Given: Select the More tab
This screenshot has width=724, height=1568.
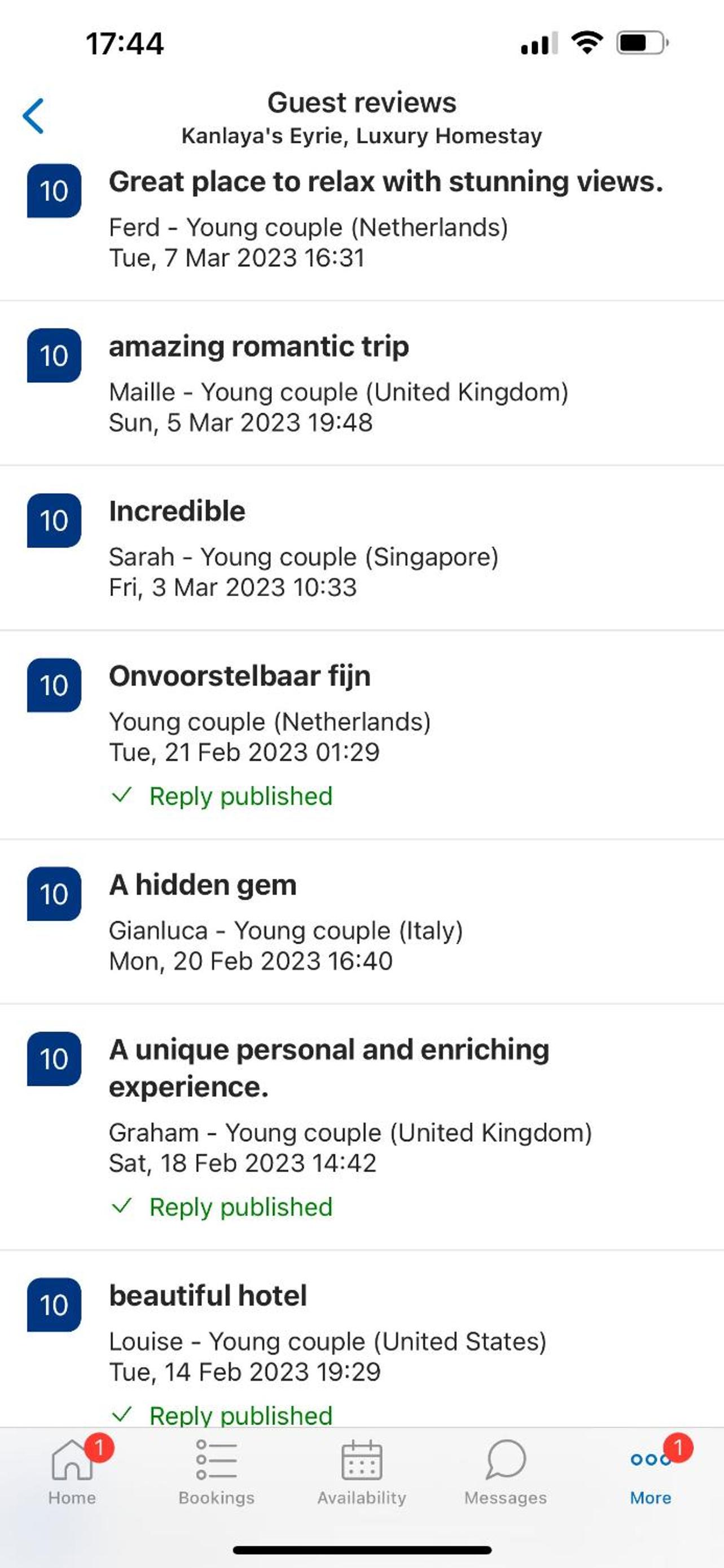Looking at the screenshot, I should coord(651,1469).
